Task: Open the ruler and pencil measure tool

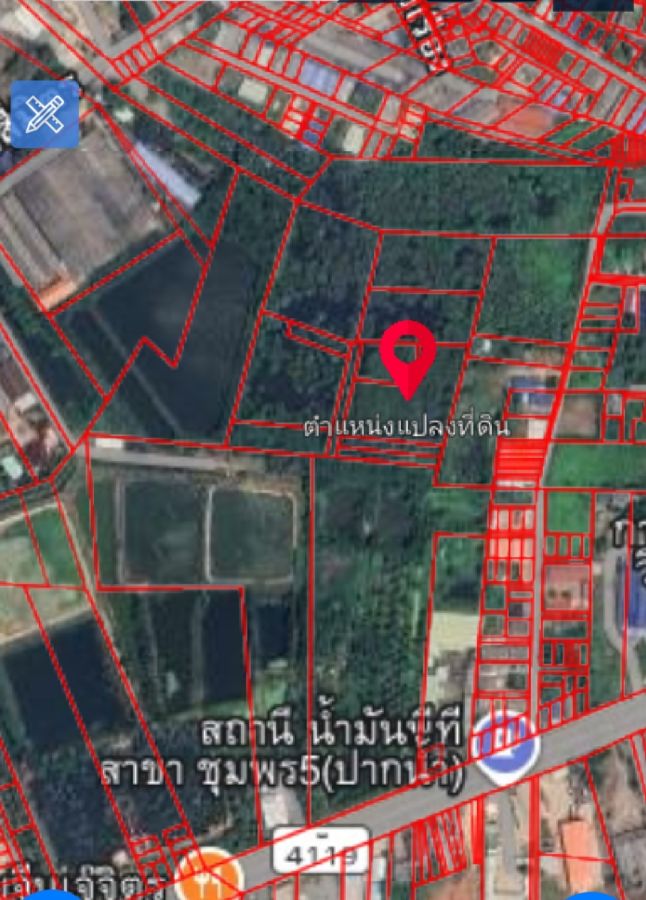Action: pyautogui.click(x=45, y=114)
